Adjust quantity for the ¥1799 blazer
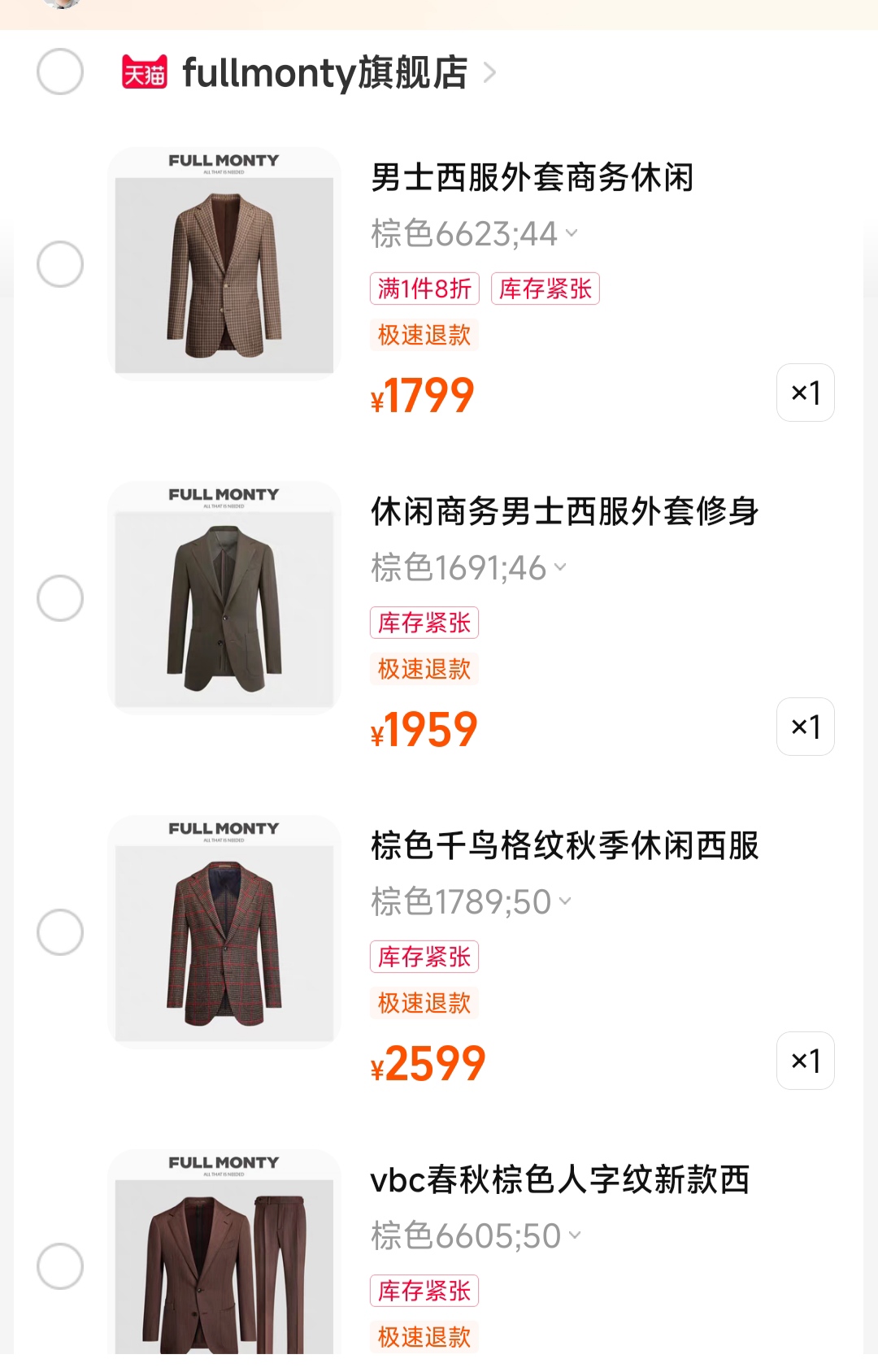This screenshot has height=1372, width=878. point(805,393)
